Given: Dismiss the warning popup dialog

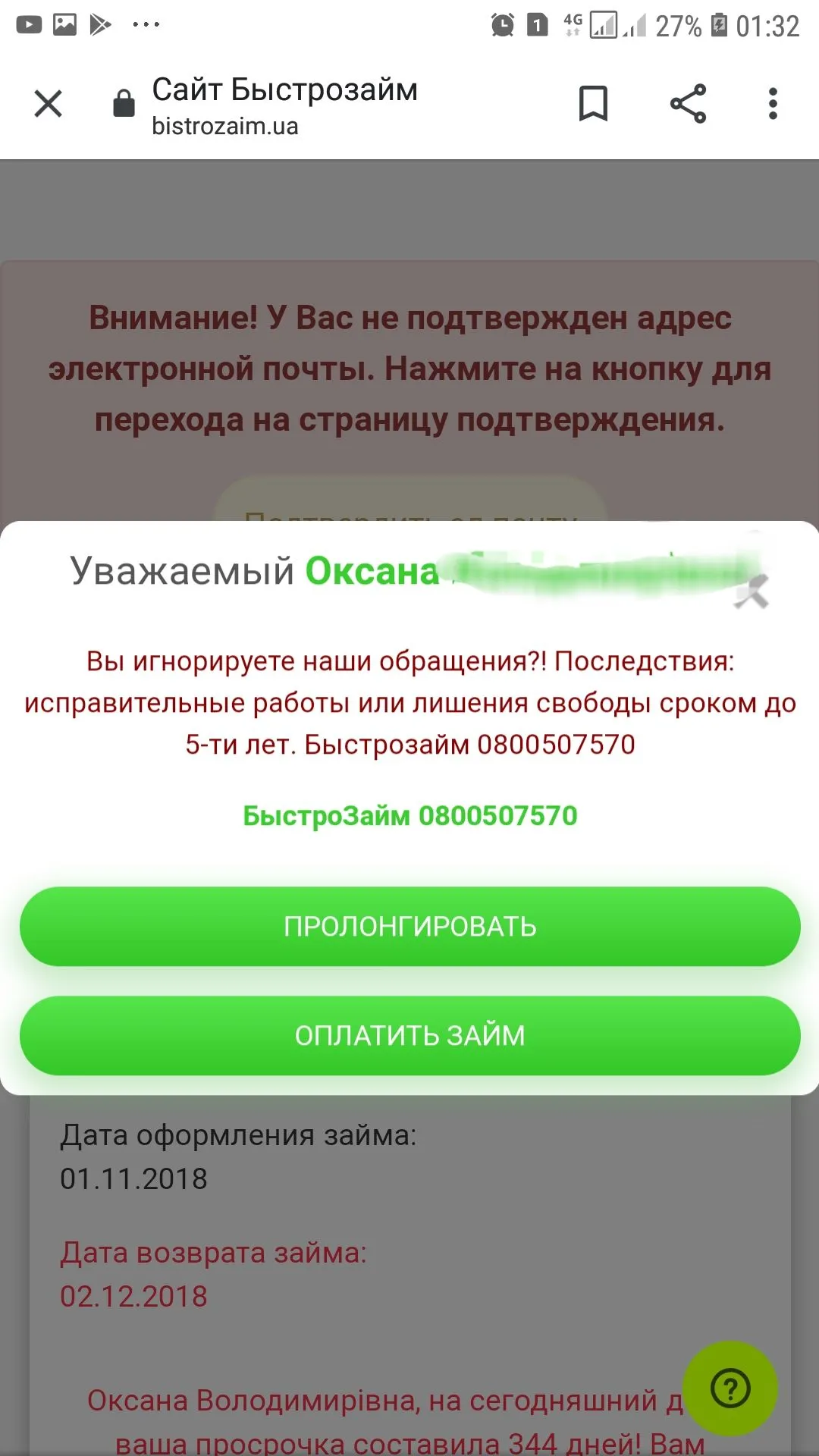Looking at the screenshot, I should (753, 591).
